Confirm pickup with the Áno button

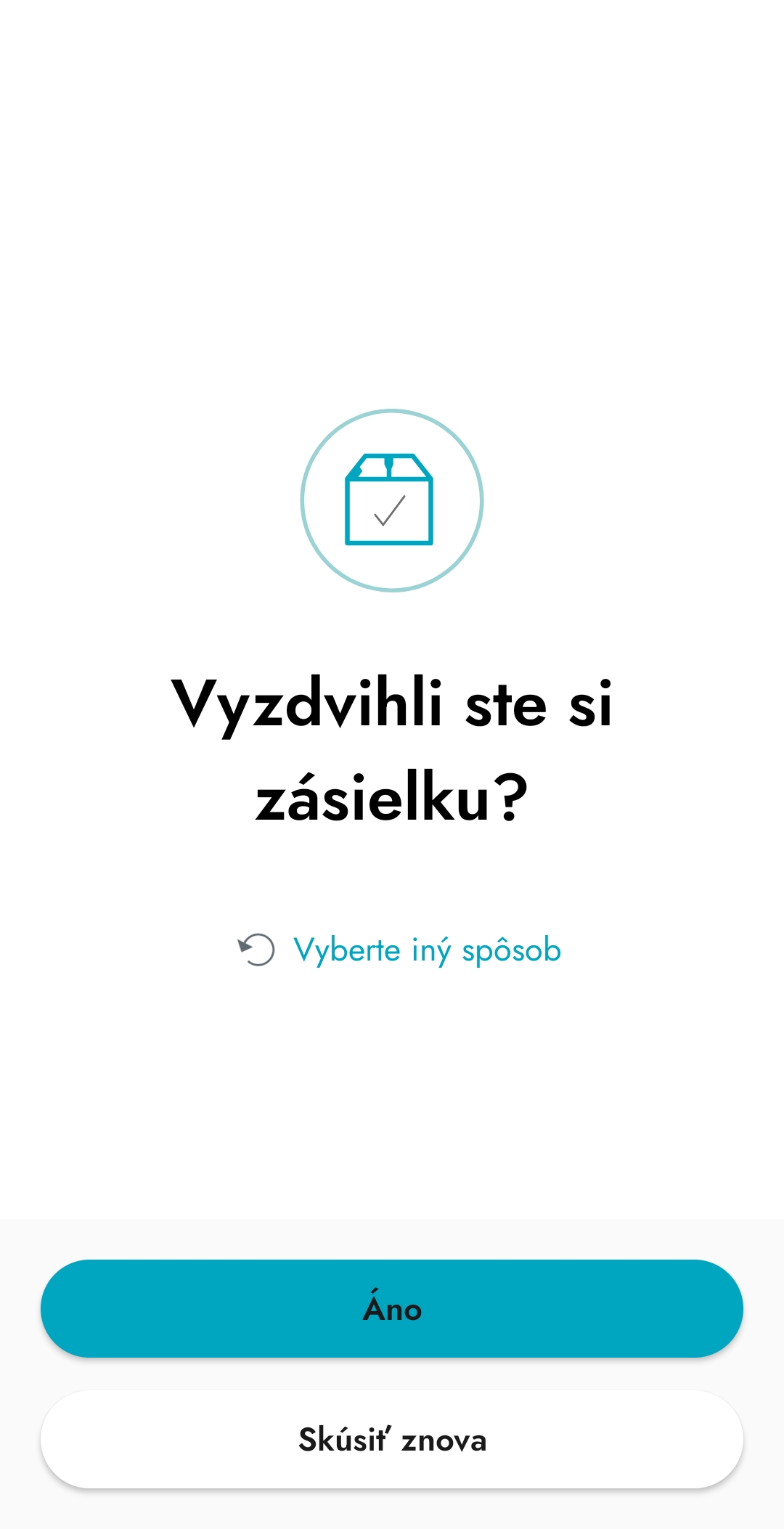click(392, 1308)
